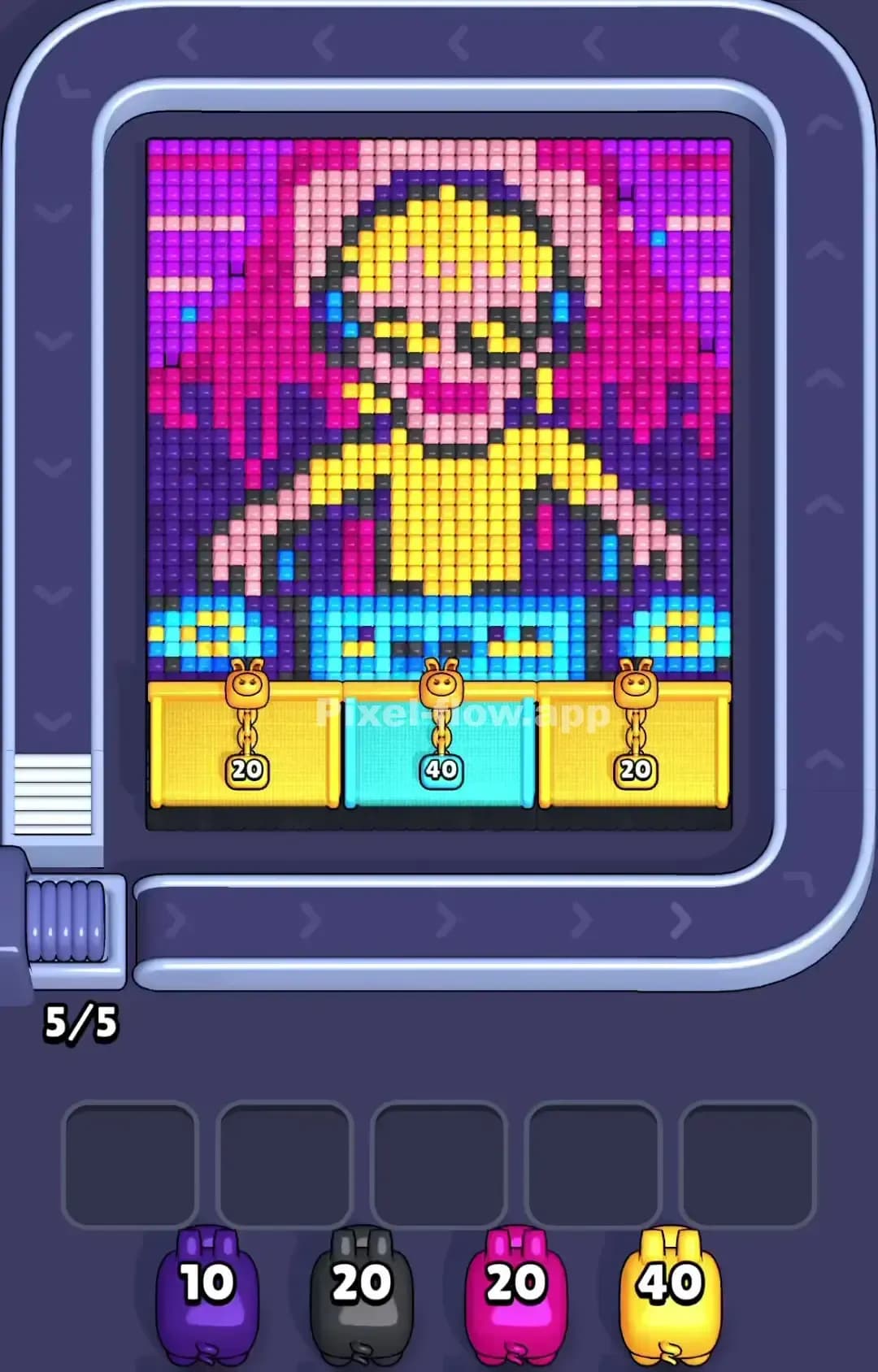878x1372 pixels.
Task: Tap the bunny padlock on the left gate
Action: (x=248, y=689)
